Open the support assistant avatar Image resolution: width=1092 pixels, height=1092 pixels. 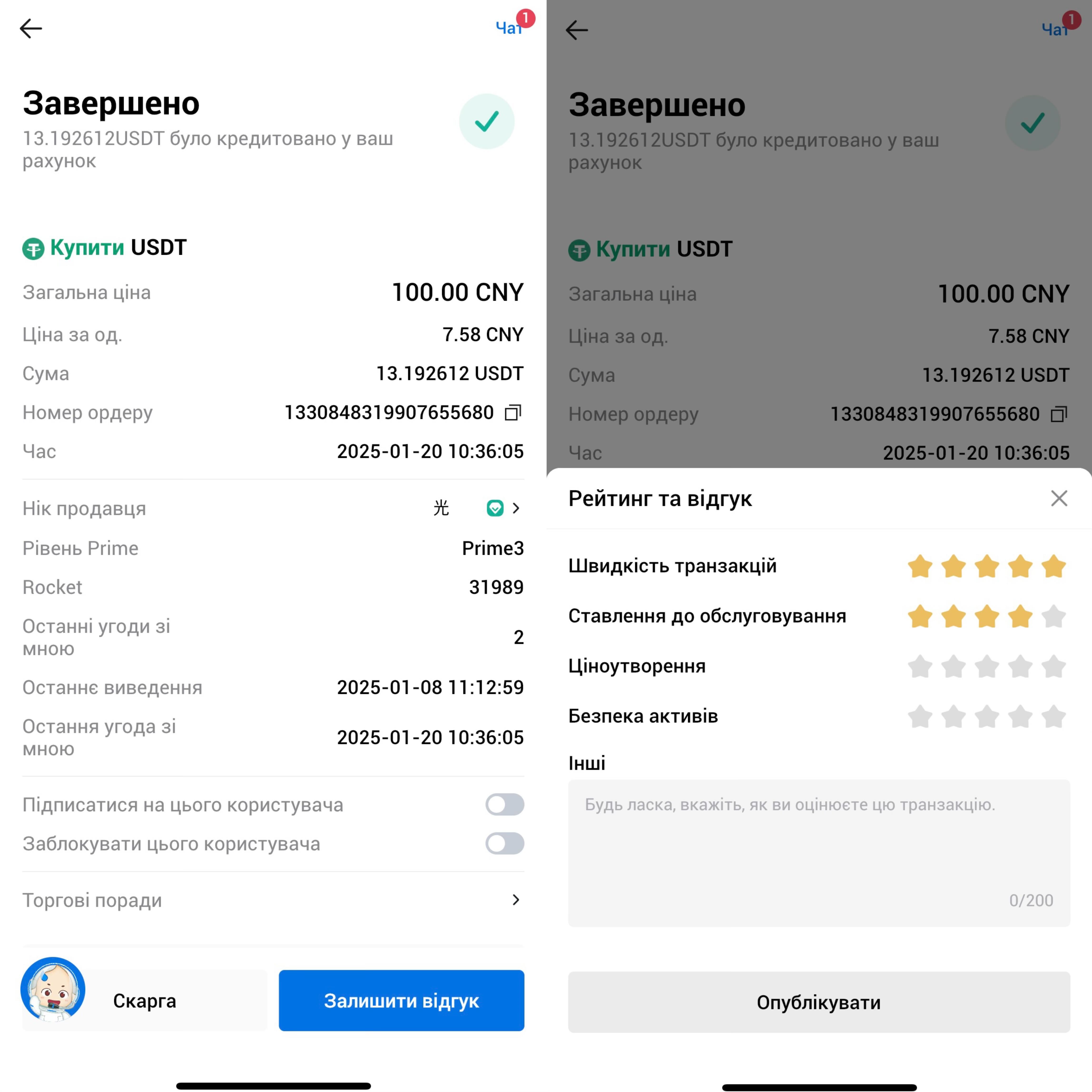53,989
